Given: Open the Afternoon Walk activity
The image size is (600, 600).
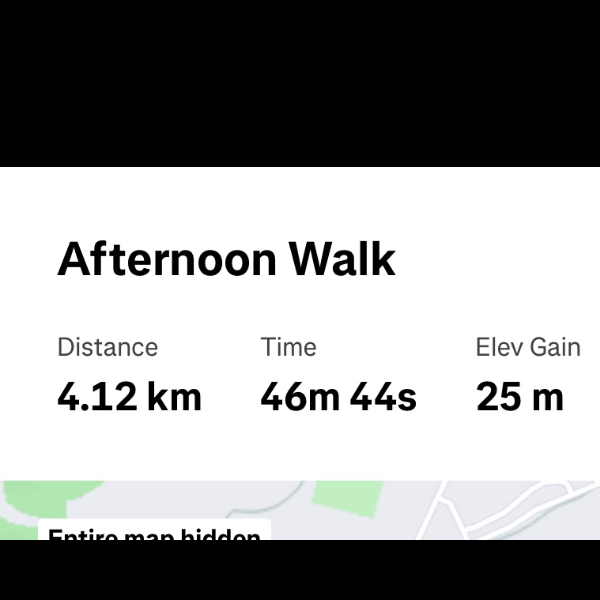Looking at the screenshot, I should tap(227, 260).
